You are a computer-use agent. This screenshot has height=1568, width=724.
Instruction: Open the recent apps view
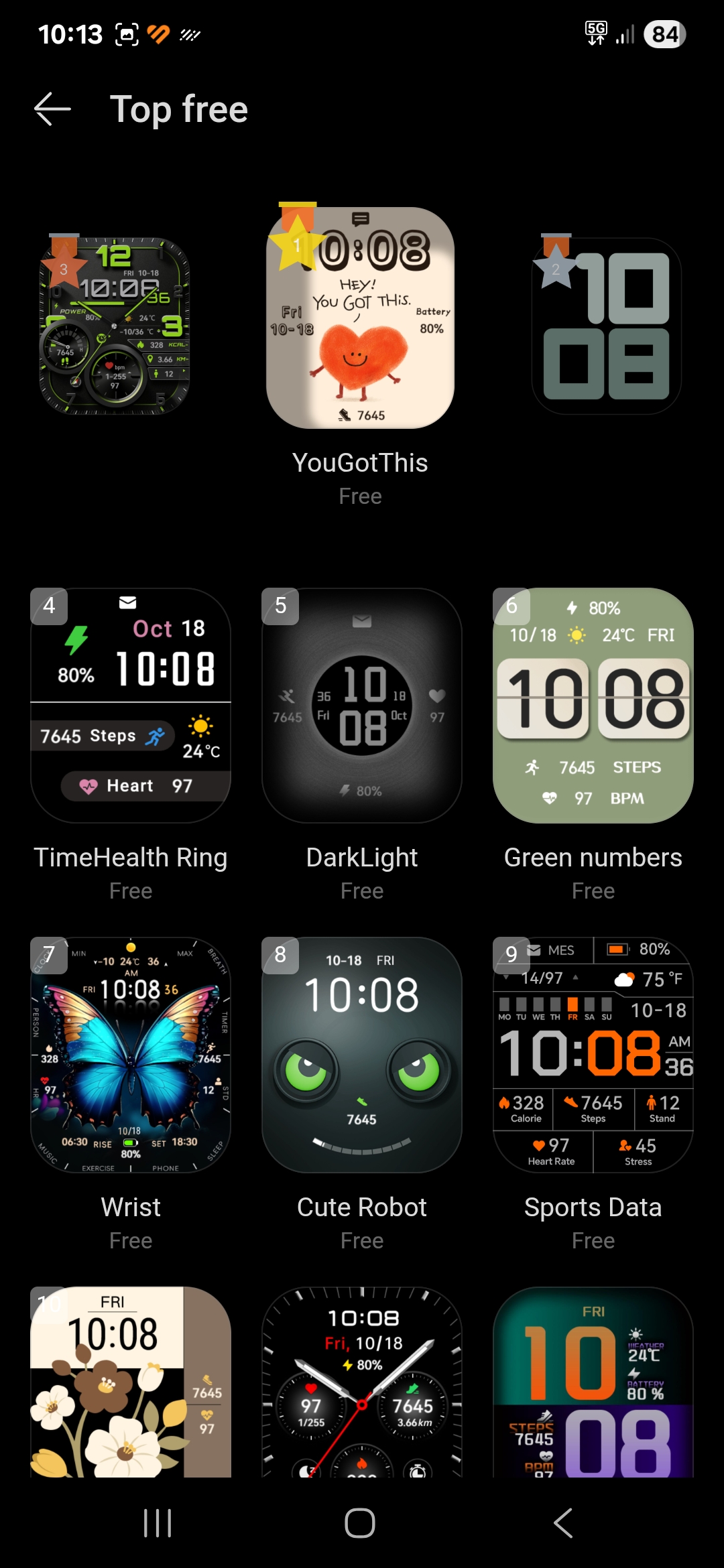click(x=158, y=1523)
